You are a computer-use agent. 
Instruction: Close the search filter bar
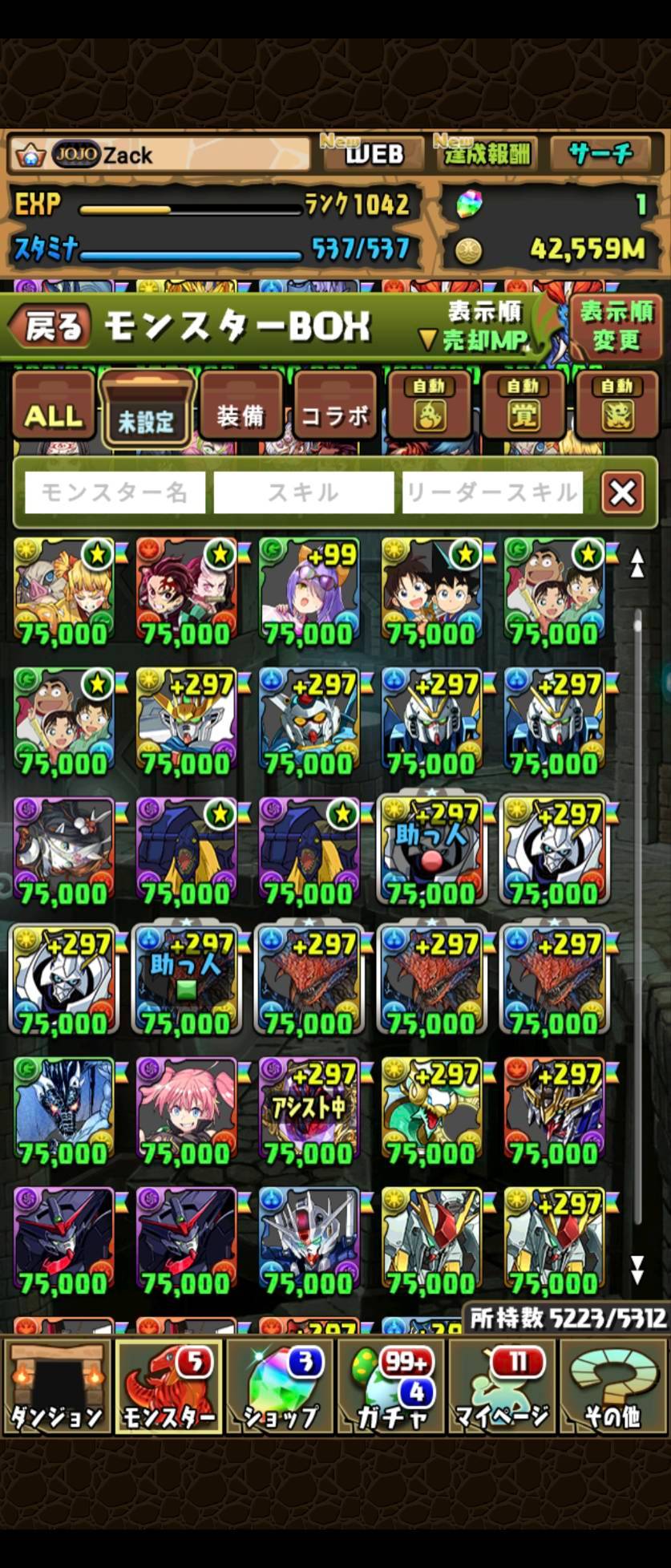(x=622, y=492)
